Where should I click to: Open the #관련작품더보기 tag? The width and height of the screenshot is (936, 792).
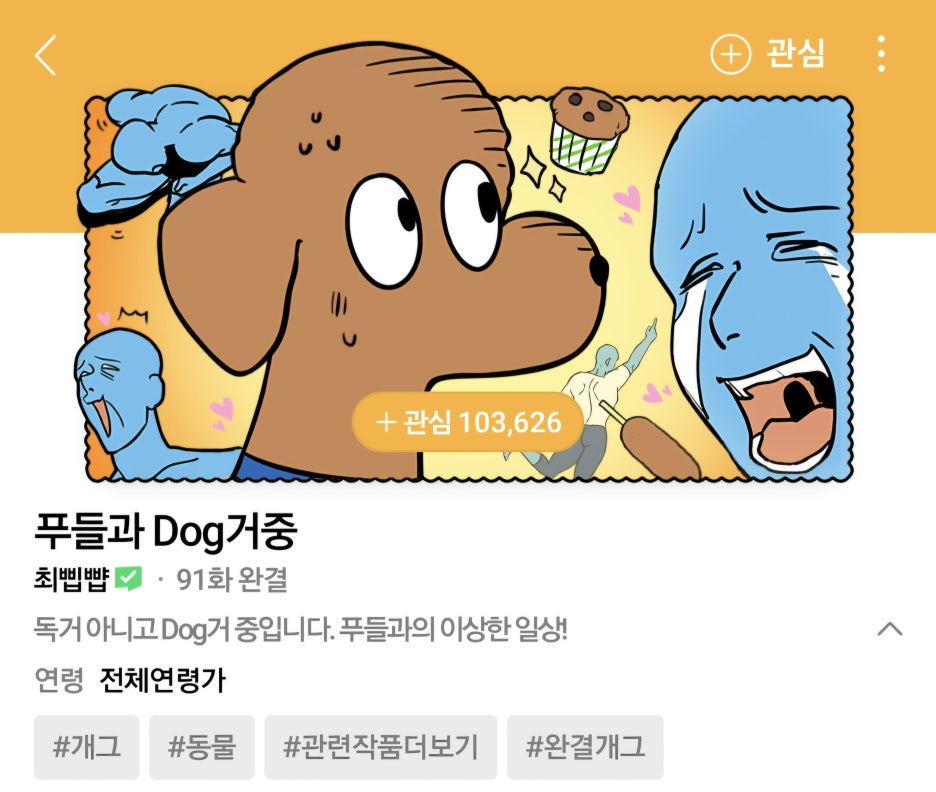[x=380, y=746]
